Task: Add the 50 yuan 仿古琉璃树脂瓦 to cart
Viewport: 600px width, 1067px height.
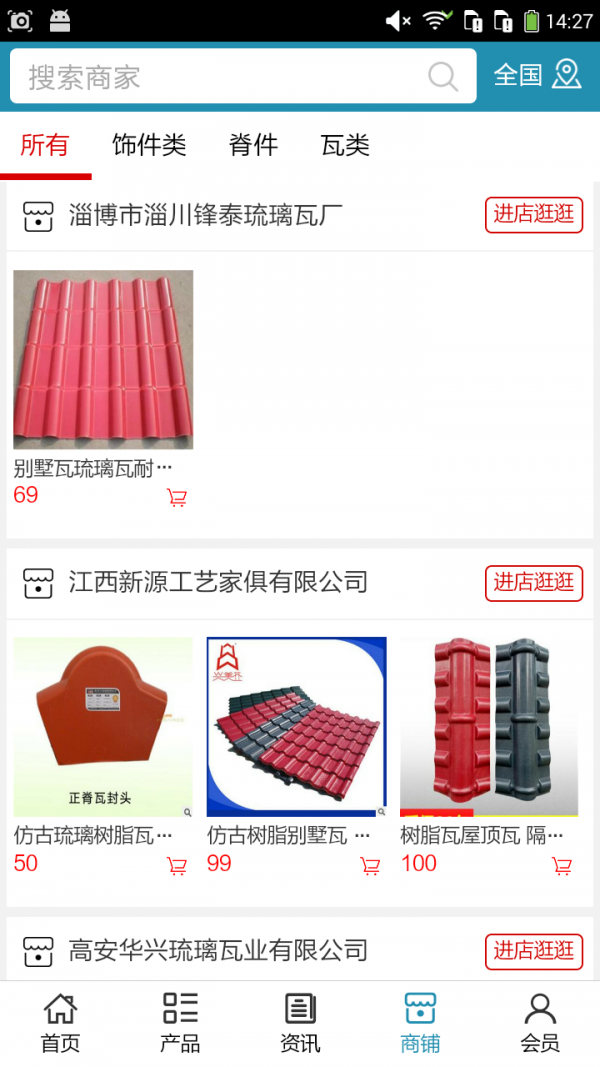Action: pos(177,865)
